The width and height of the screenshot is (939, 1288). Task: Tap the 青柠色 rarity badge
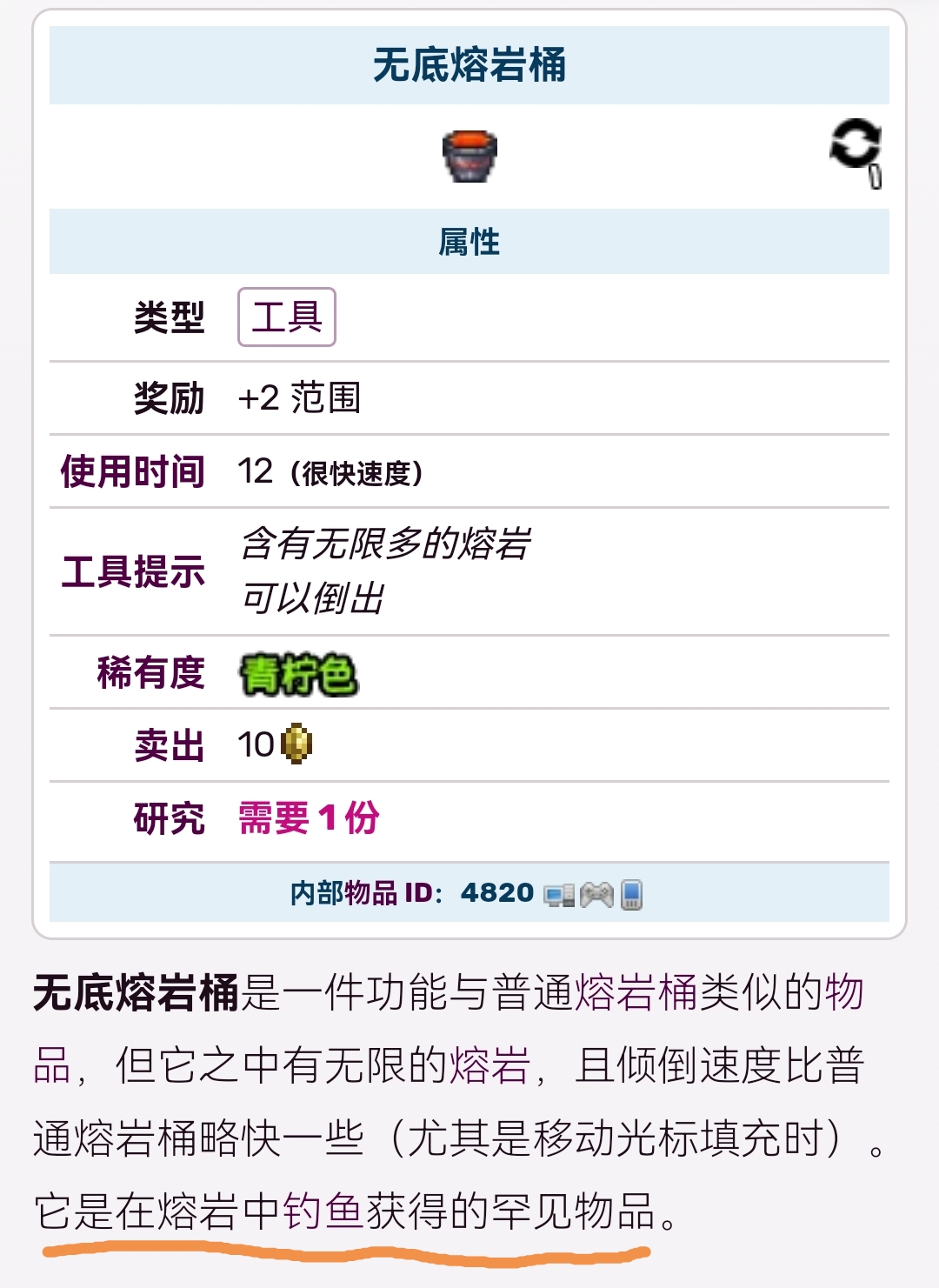[298, 675]
